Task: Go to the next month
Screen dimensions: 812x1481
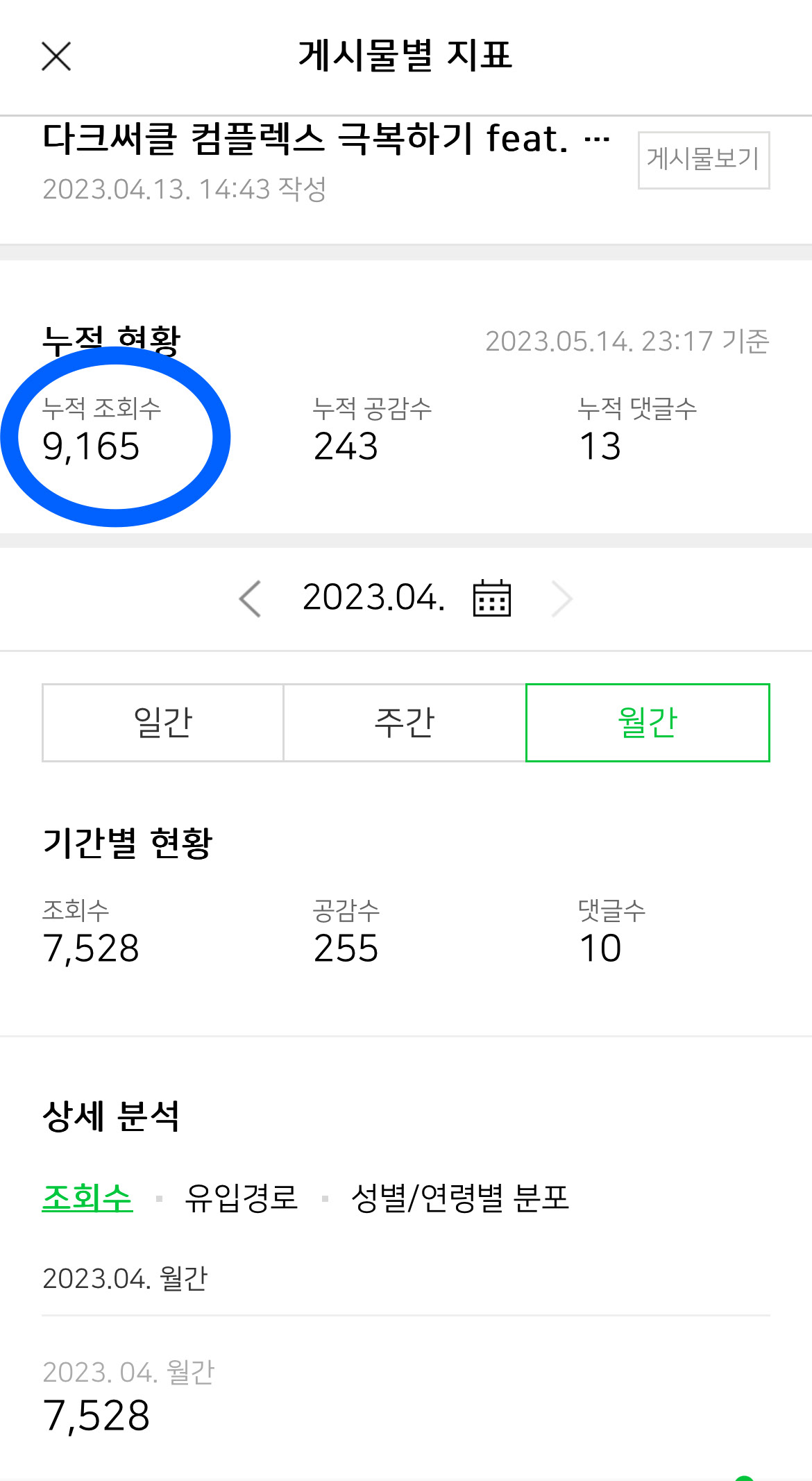Action: click(x=561, y=599)
